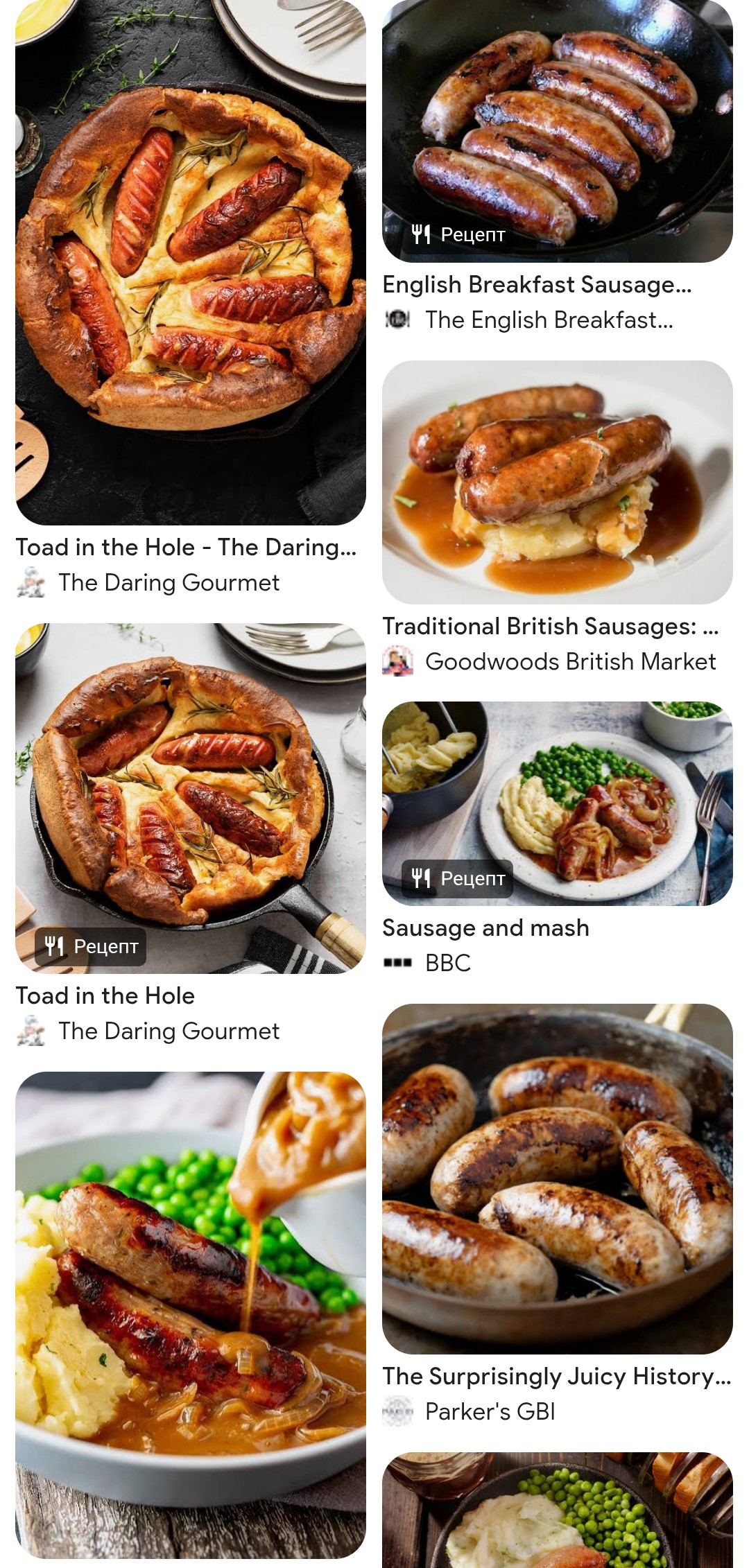View the Traditional British Sausages result

(x=557, y=482)
